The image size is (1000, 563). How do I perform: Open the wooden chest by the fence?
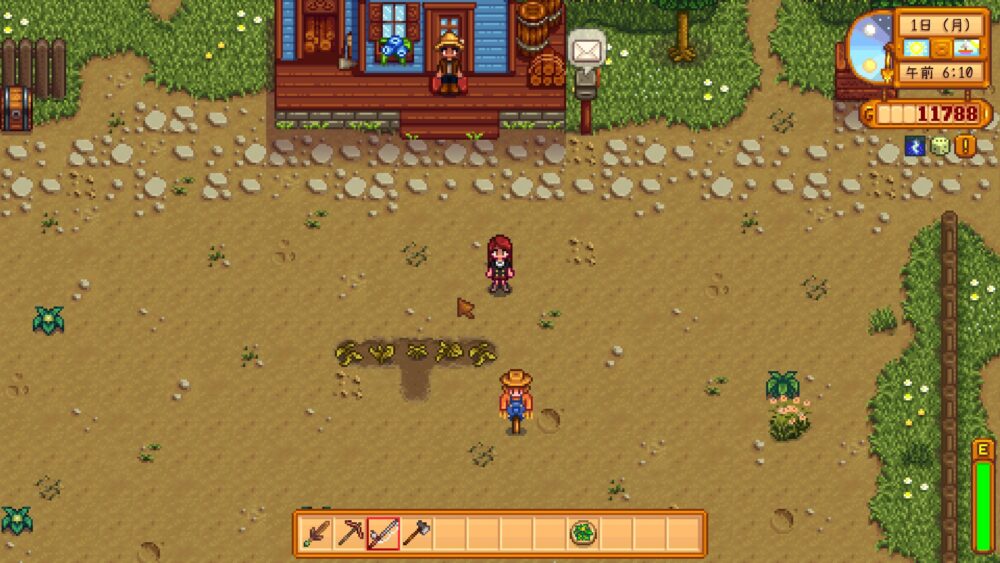point(15,107)
